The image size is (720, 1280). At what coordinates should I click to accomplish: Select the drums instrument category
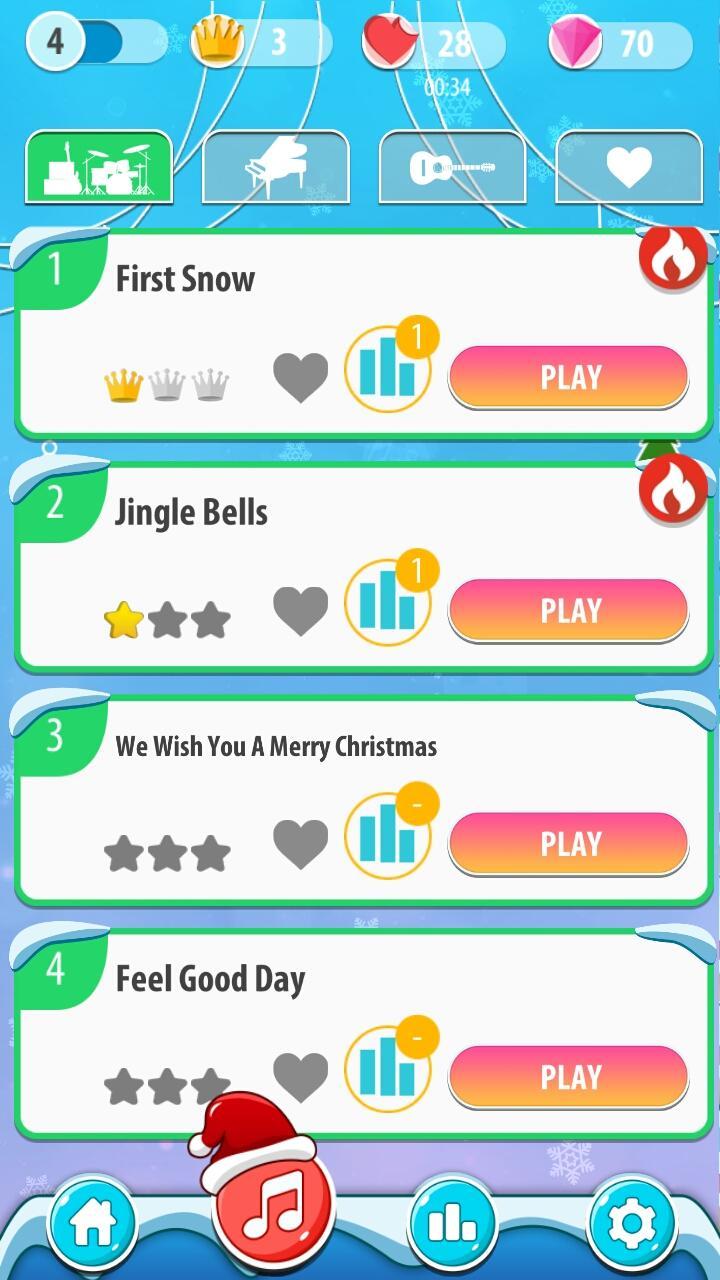[x=98, y=167]
